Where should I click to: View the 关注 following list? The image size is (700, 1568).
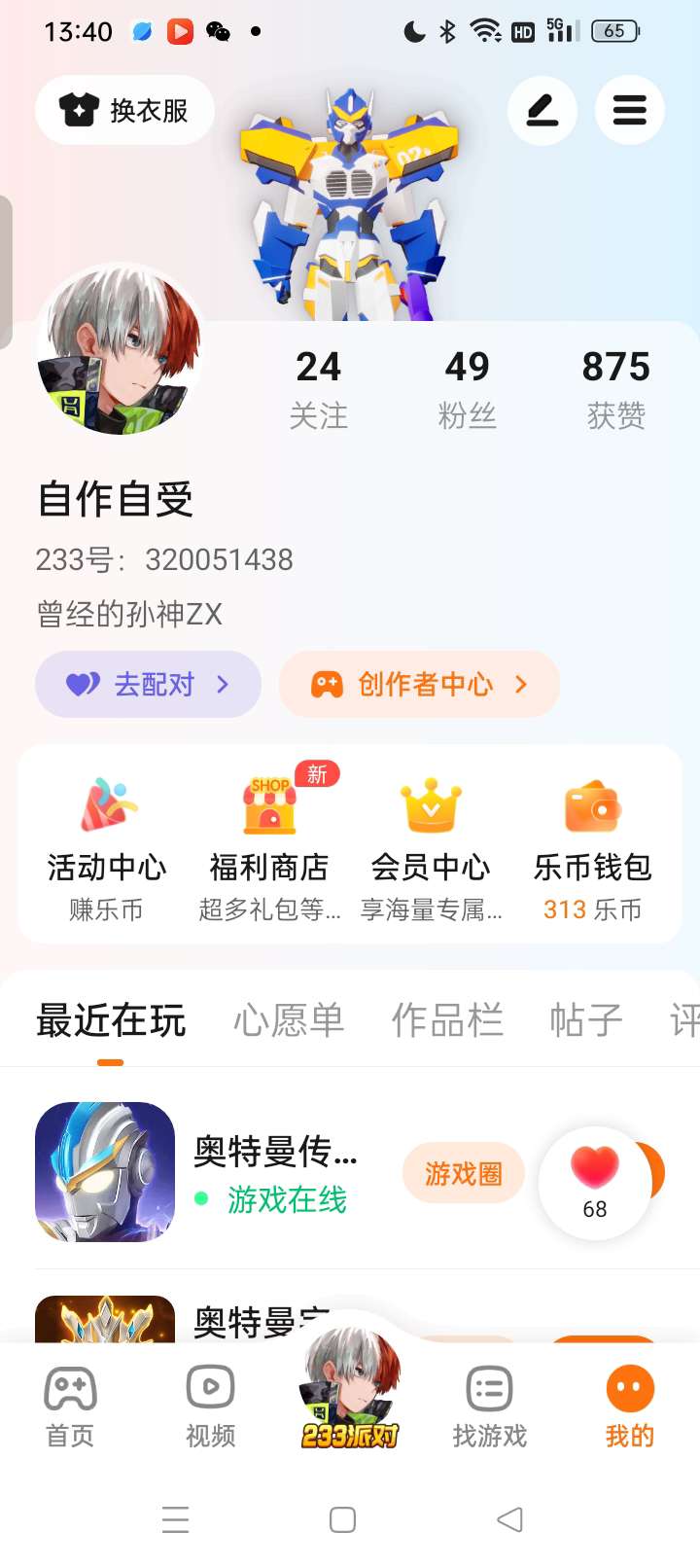tap(318, 388)
